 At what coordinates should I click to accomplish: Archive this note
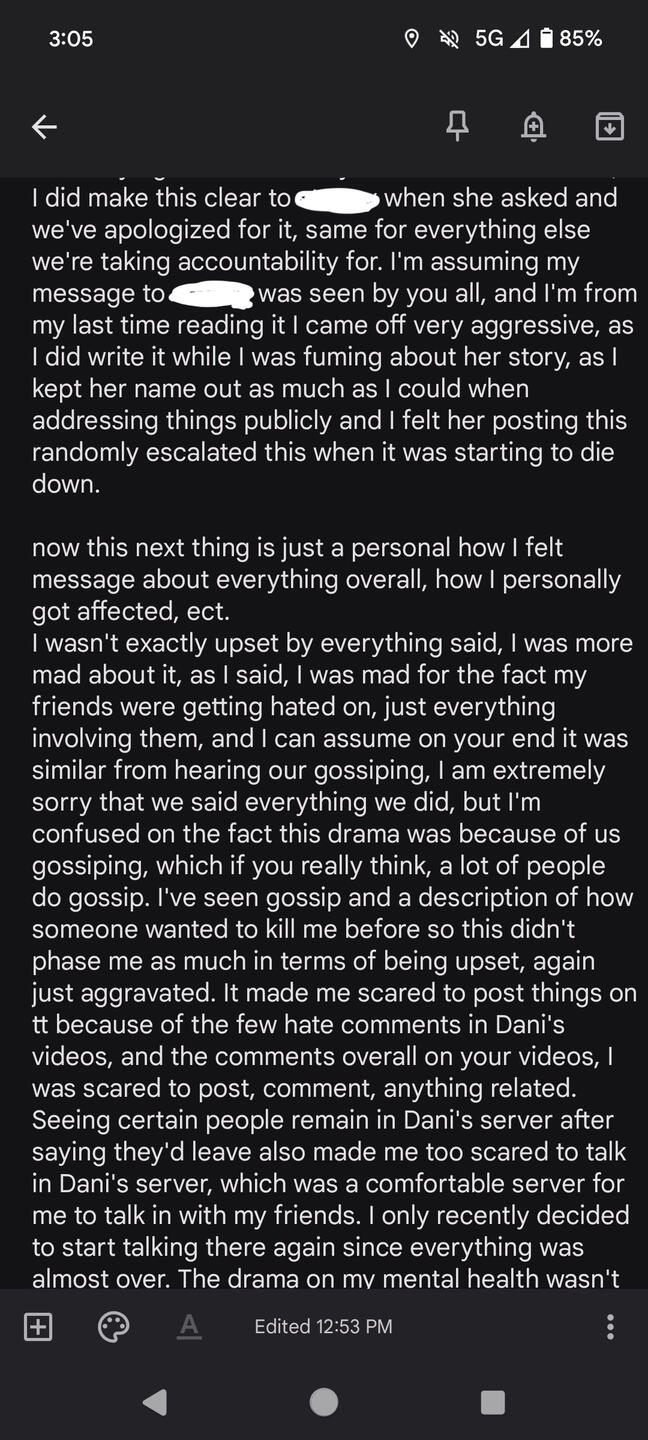(610, 126)
